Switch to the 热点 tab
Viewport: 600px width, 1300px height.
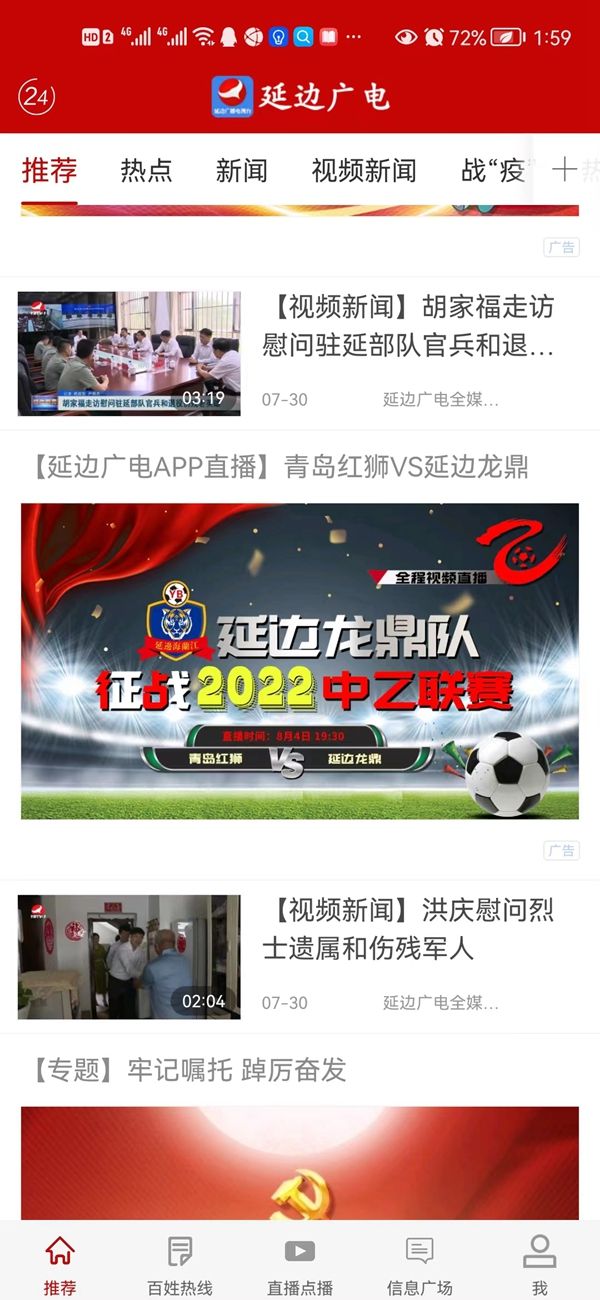click(x=146, y=171)
